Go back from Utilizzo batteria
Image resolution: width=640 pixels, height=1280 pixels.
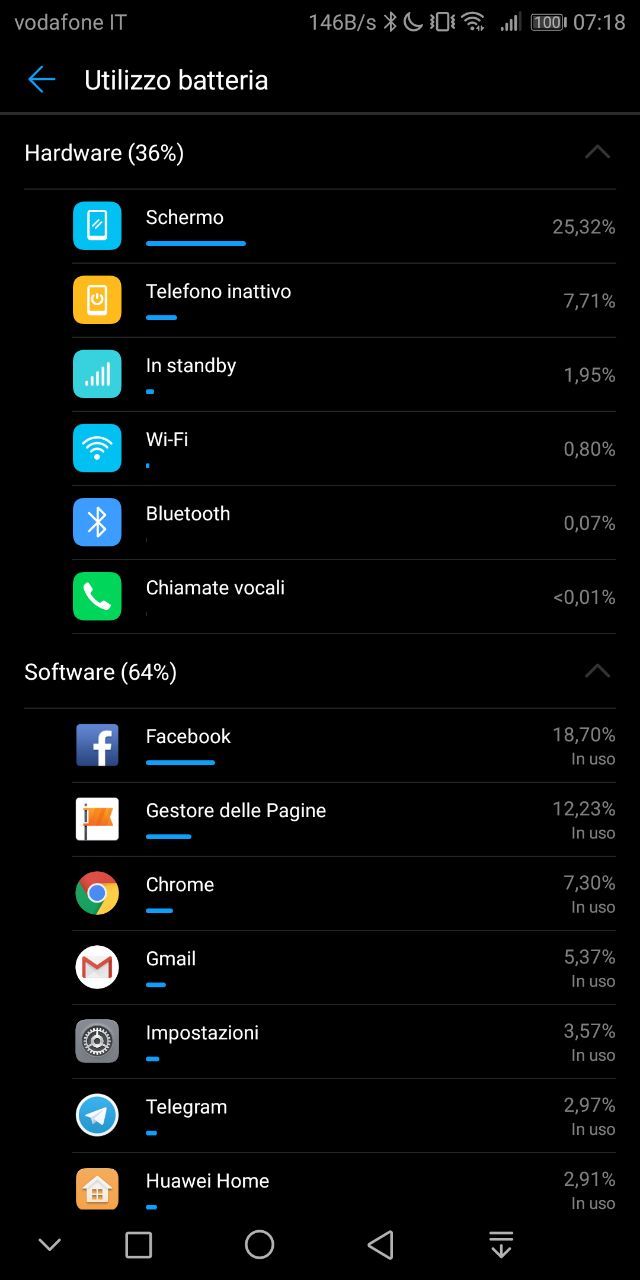pos(42,80)
